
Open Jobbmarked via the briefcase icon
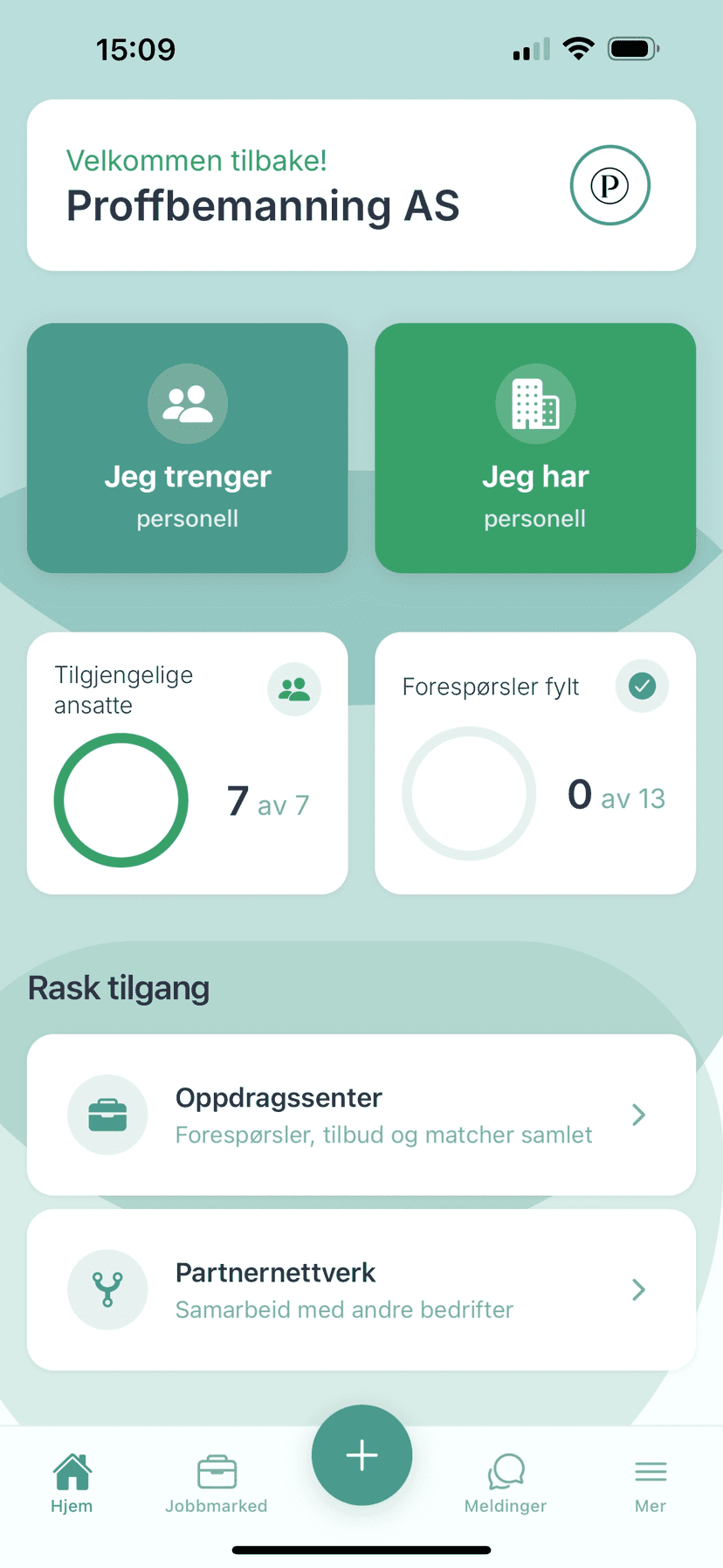[x=216, y=1473]
